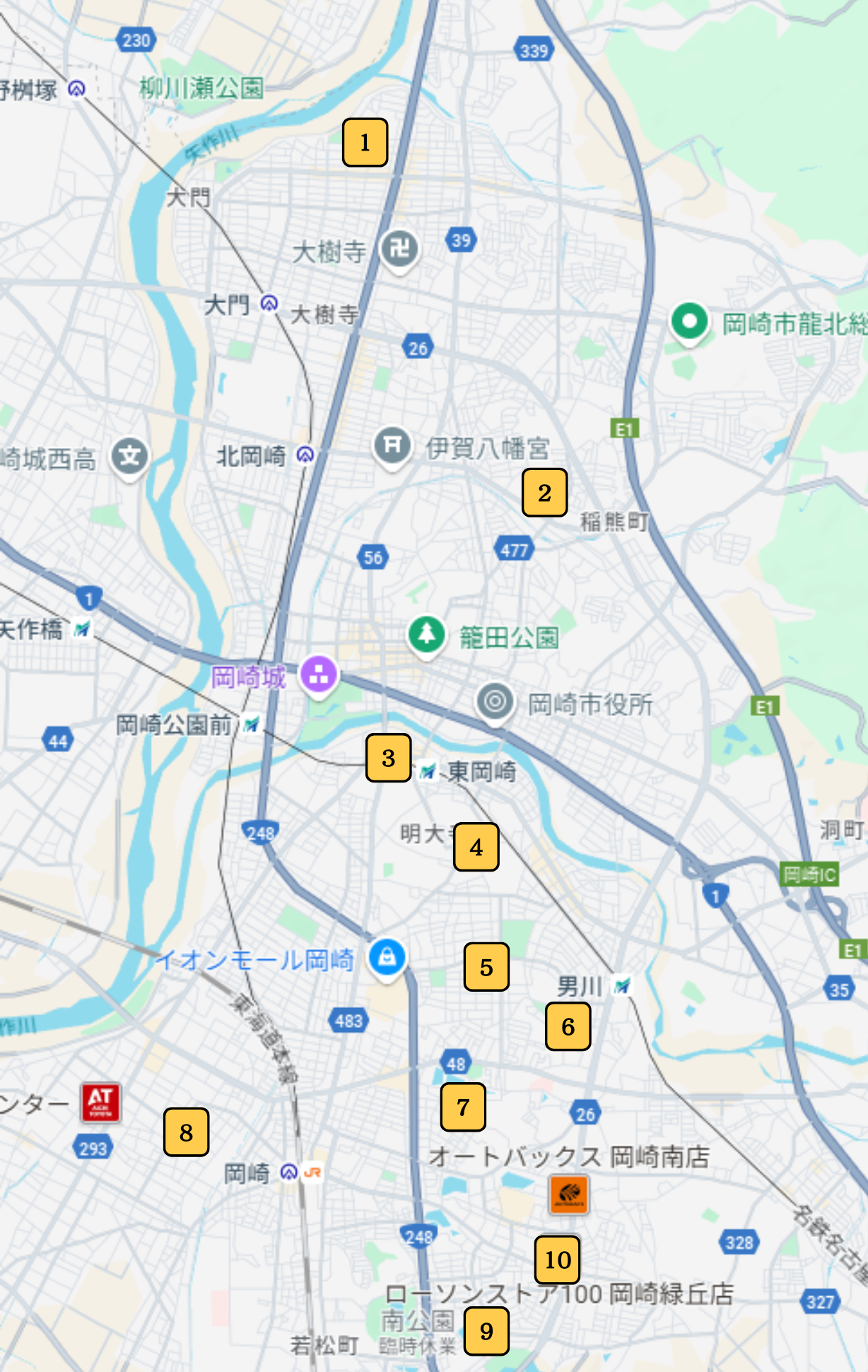
Task: Select numbered marker 1 on the map
Action: click(365, 143)
